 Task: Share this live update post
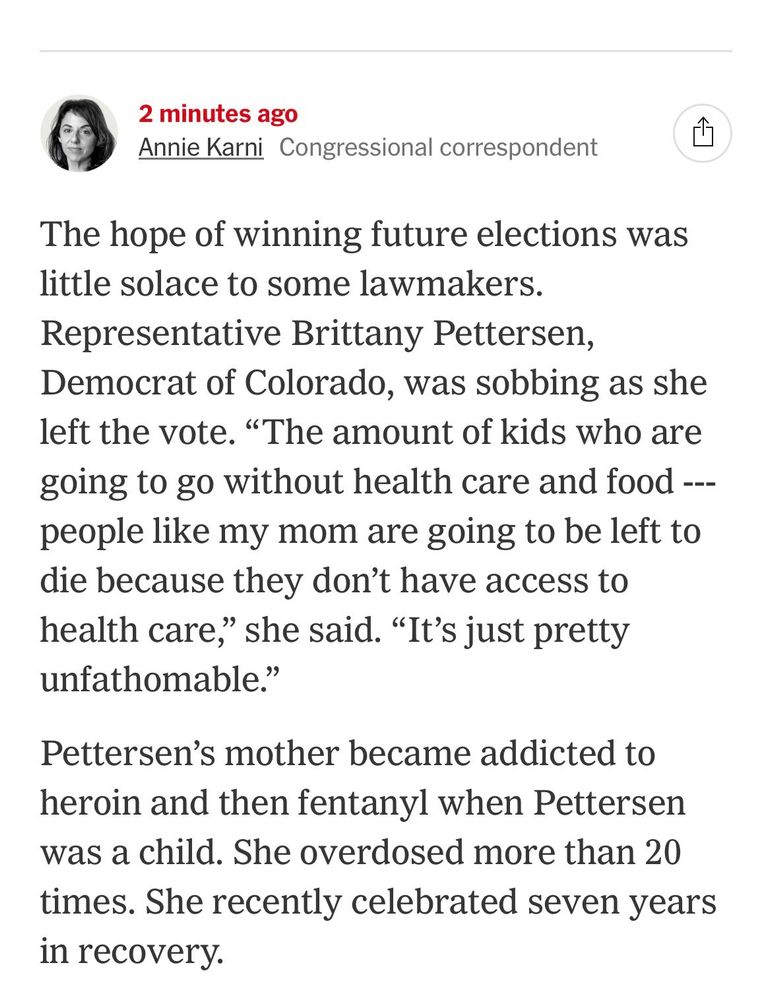pos(703,133)
